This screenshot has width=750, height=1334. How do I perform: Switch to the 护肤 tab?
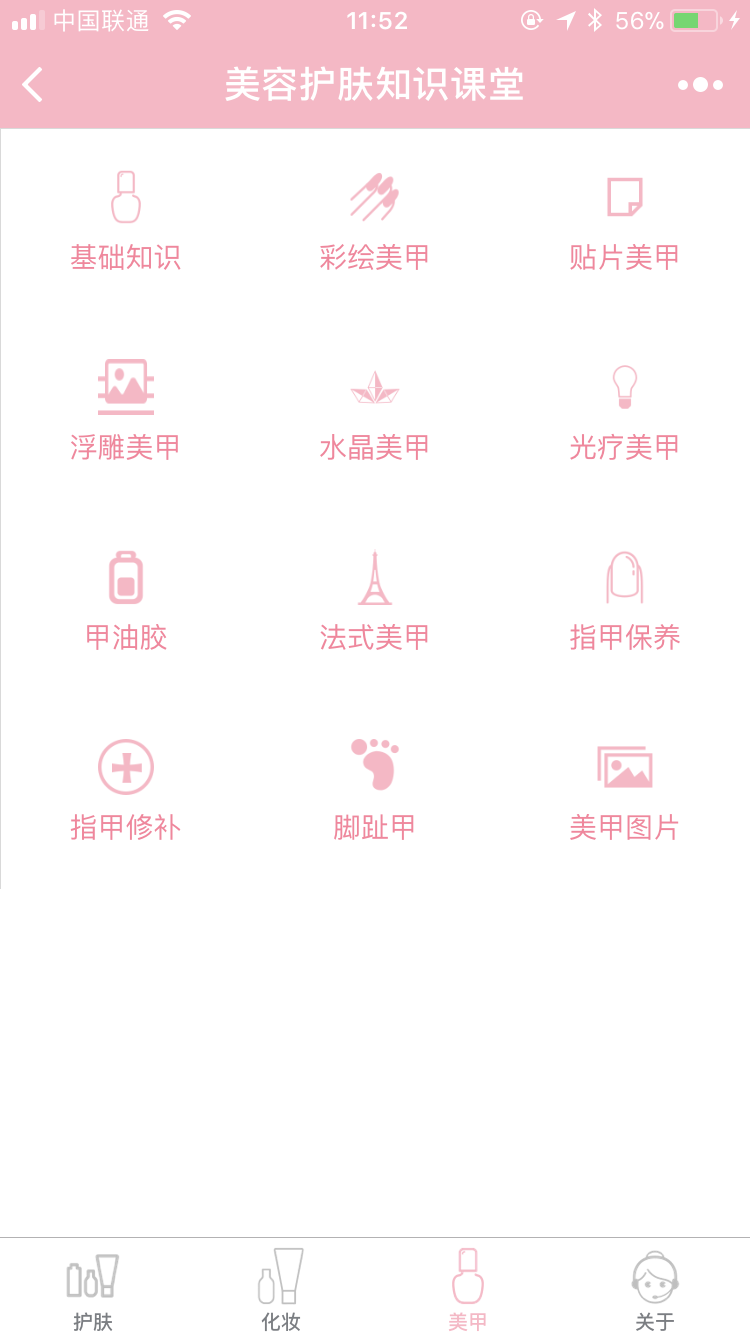[93, 1290]
